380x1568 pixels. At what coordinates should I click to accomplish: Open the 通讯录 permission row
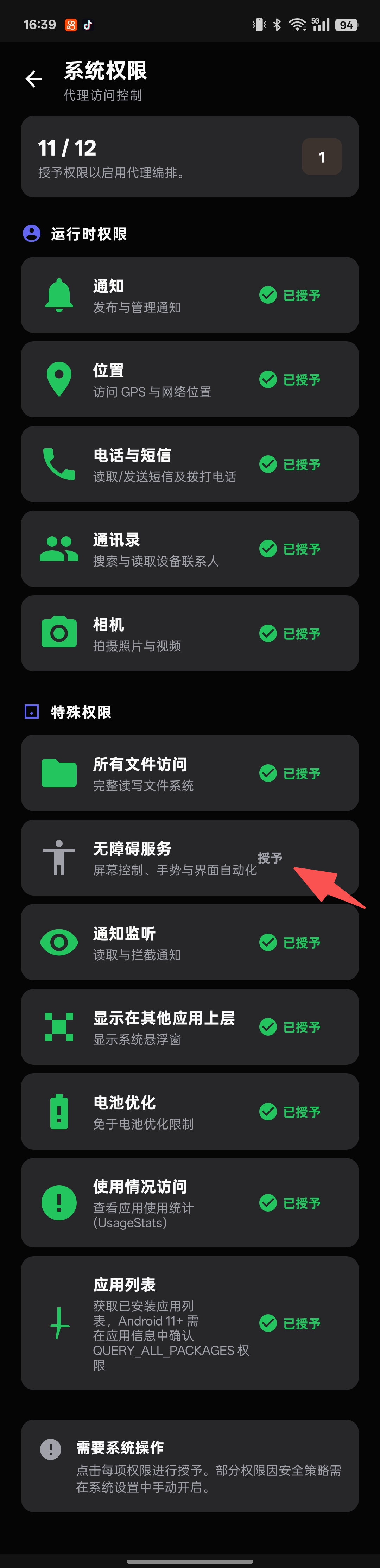(189, 549)
